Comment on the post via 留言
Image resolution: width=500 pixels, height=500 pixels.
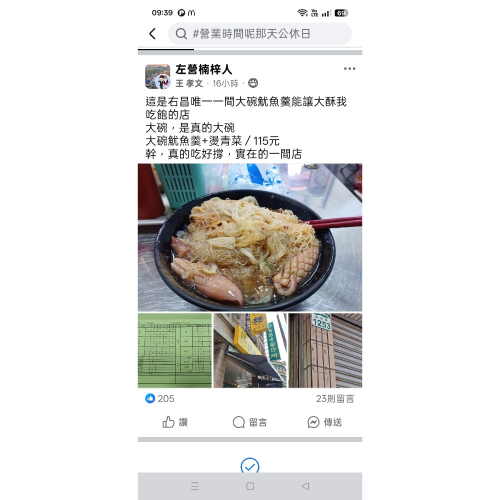(250, 422)
